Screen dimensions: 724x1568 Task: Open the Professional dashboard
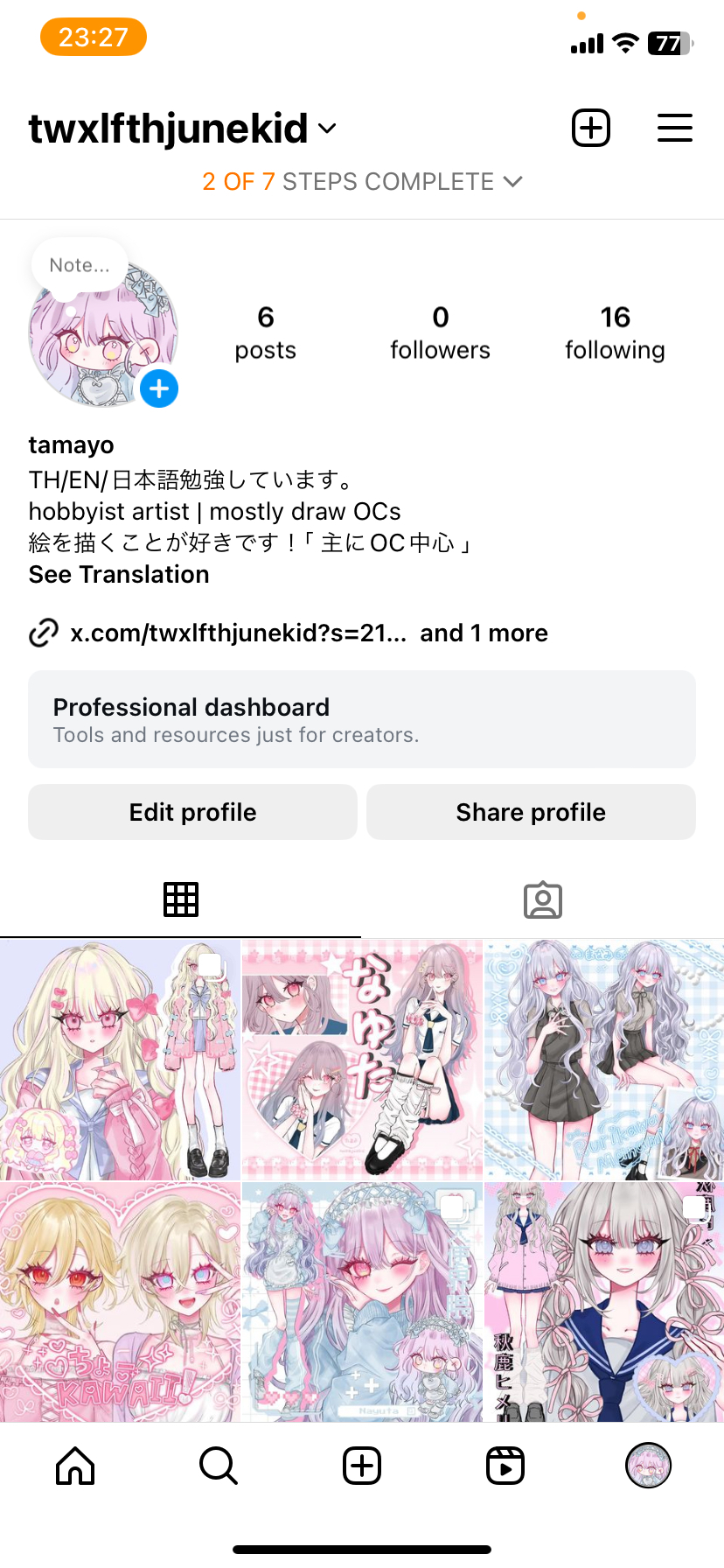click(x=362, y=719)
